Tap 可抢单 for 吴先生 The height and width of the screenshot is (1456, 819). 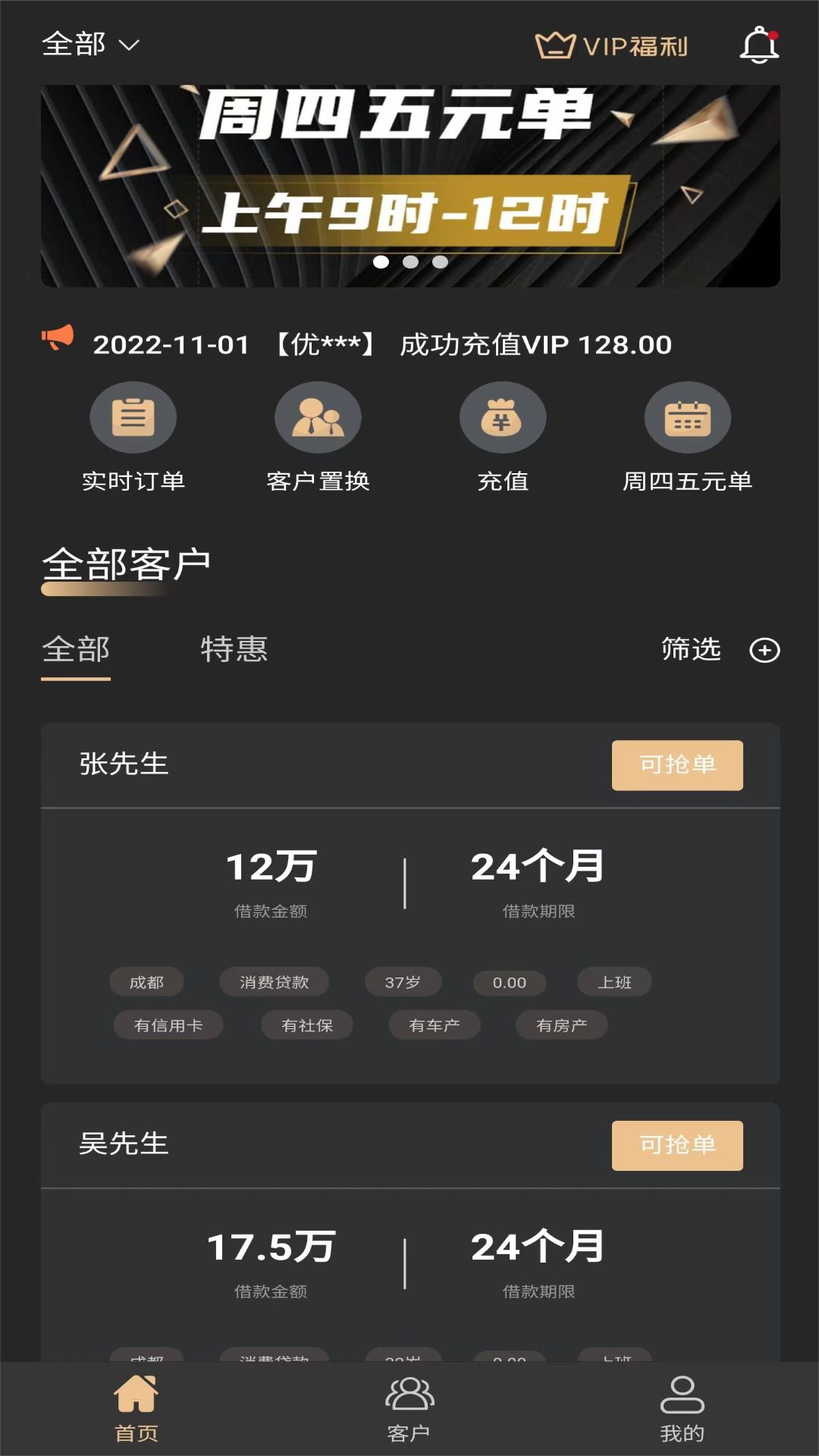click(677, 1146)
